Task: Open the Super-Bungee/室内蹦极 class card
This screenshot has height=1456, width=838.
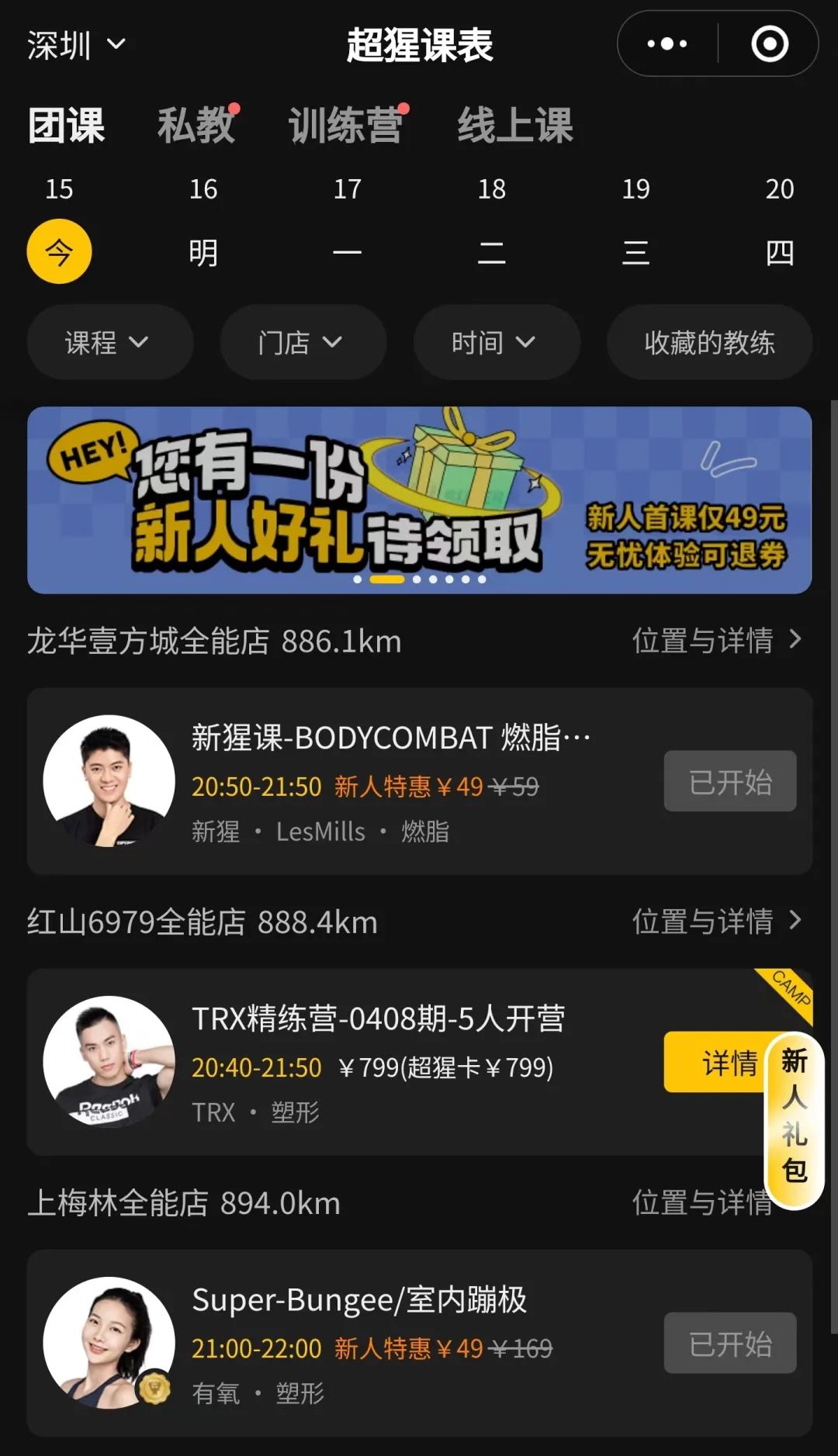Action: coord(388,1343)
